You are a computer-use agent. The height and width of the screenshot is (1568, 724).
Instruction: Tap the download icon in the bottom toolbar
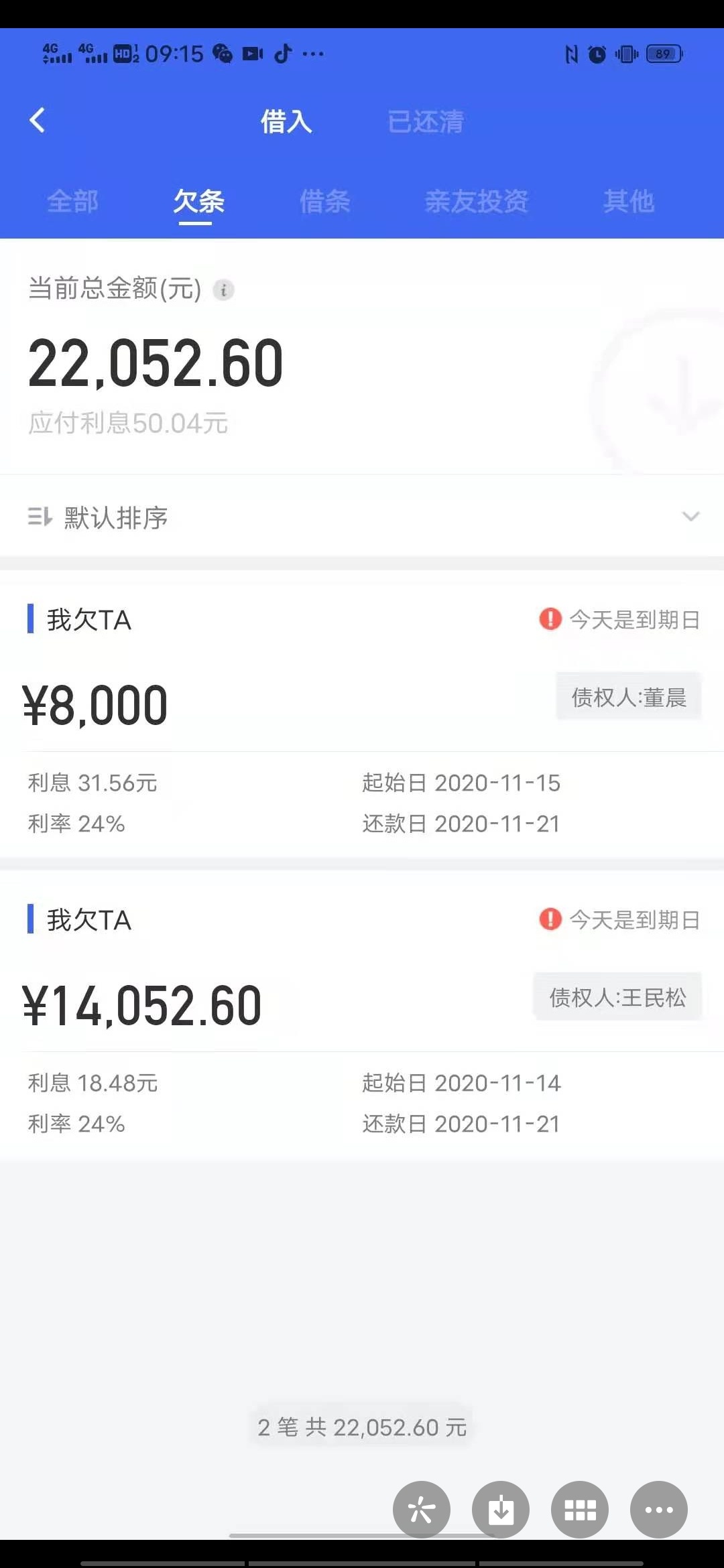click(501, 1509)
